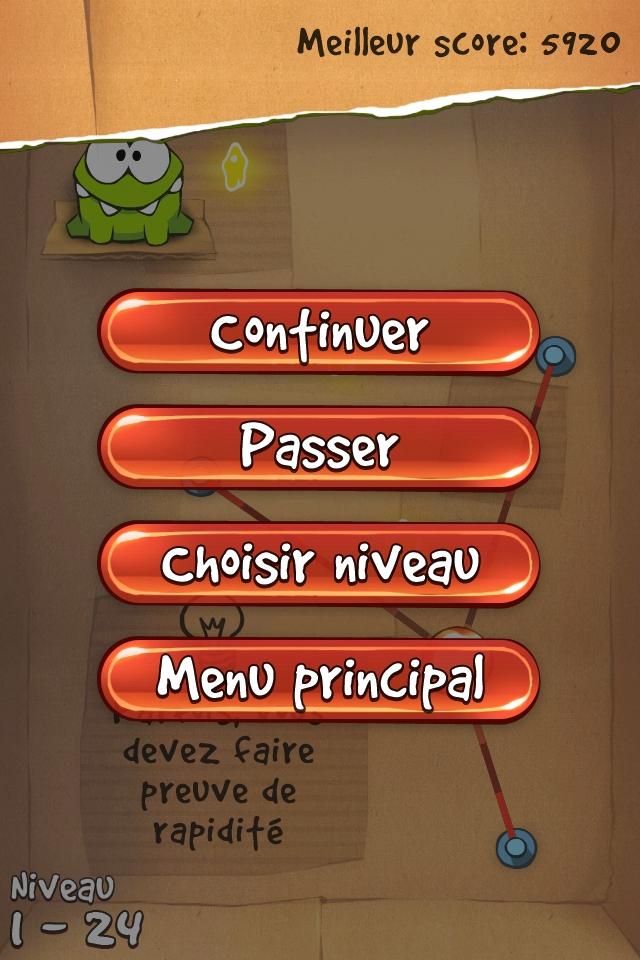Tap Continuer to resume the level
The image size is (640, 960).
tap(319, 333)
